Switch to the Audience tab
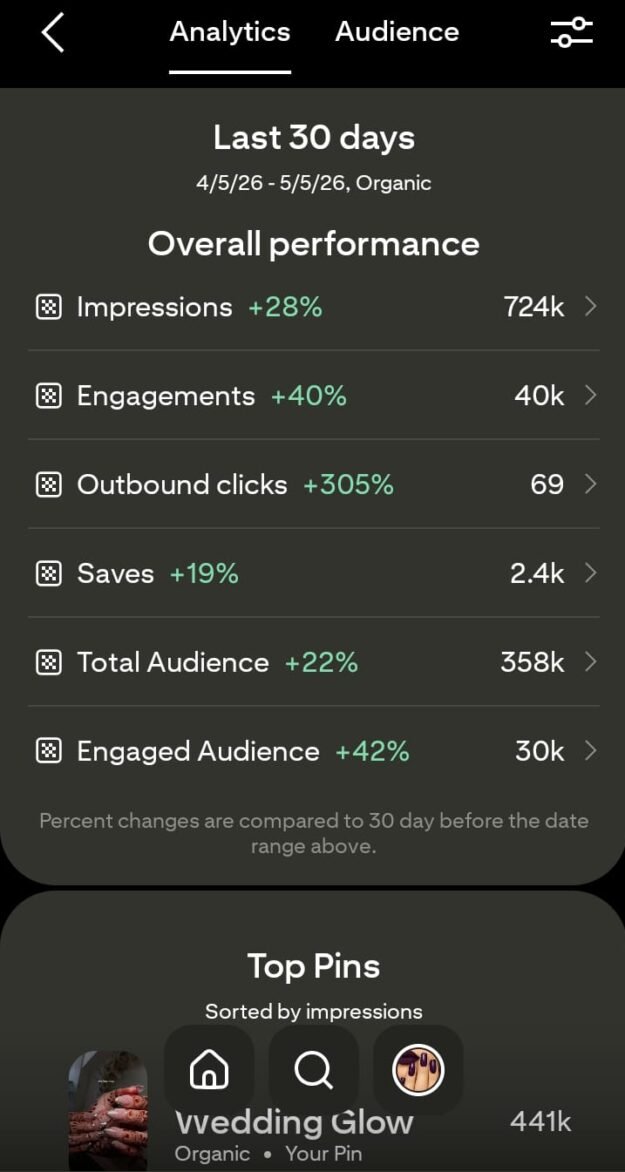 [397, 32]
